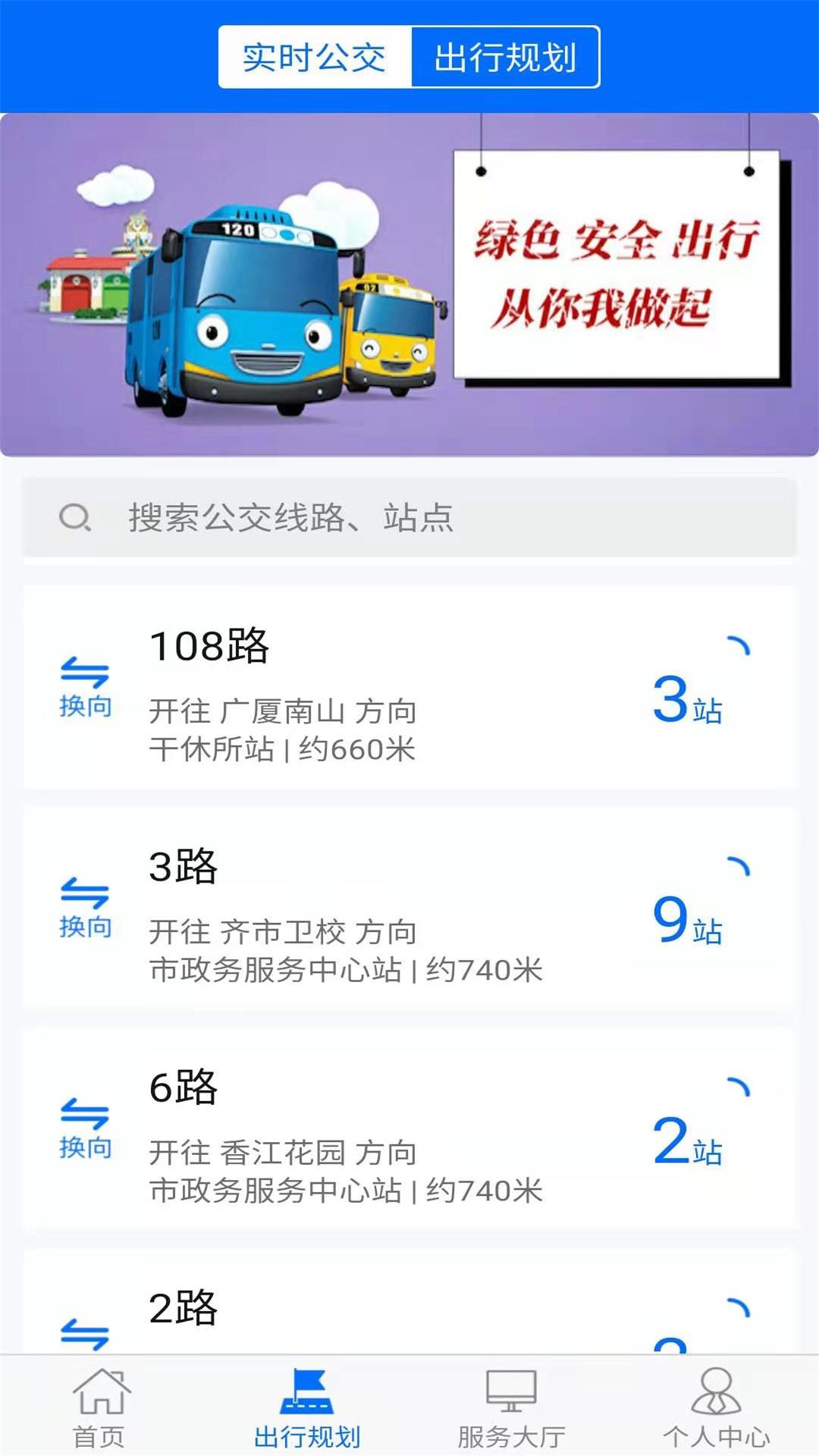Toggle direction for 108路 toward 广厦南山
The width and height of the screenshot is (819, 1456).
coord(86,686)
